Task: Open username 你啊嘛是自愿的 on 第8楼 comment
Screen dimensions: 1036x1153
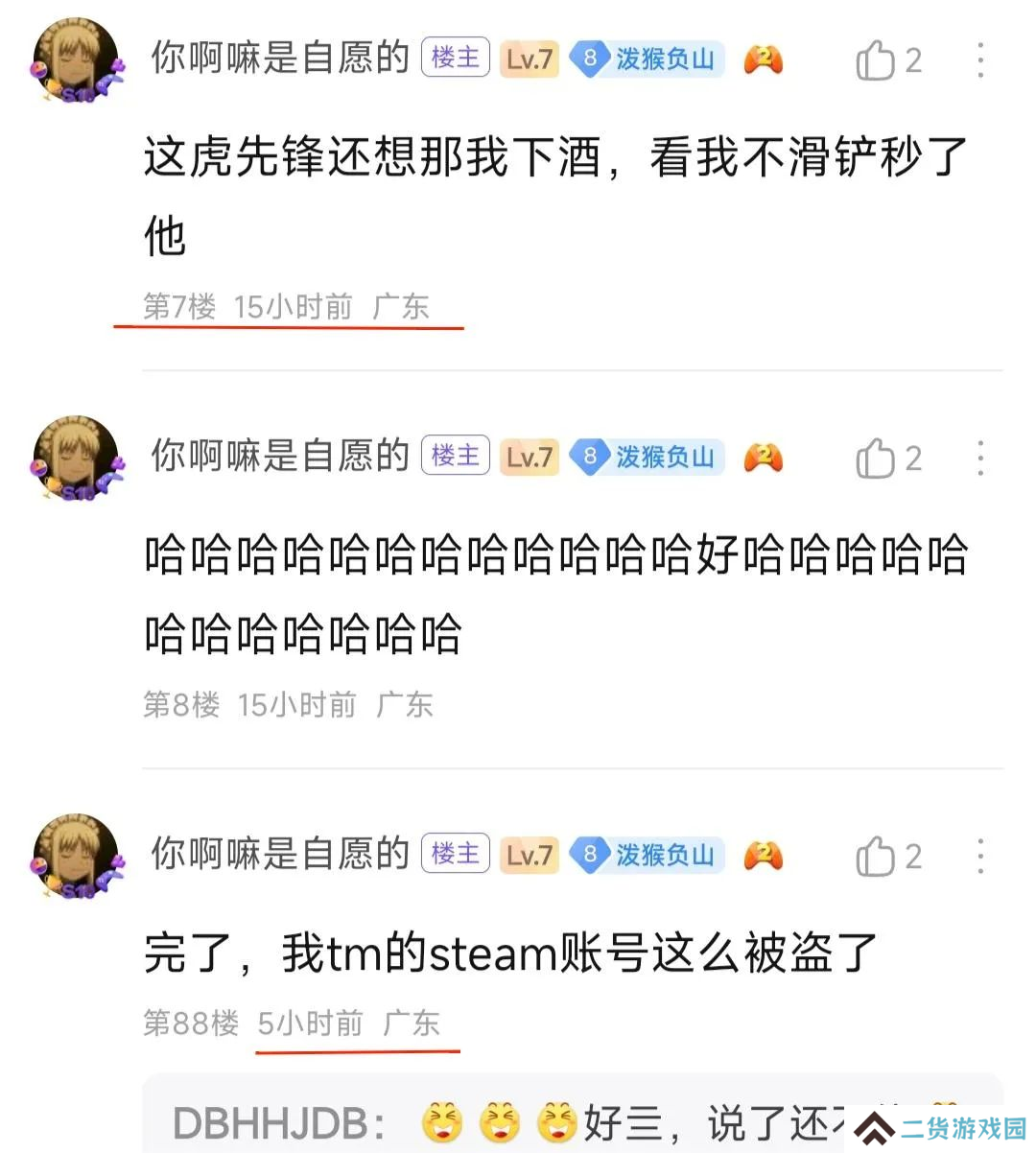Action: click(x=280, y=457)
